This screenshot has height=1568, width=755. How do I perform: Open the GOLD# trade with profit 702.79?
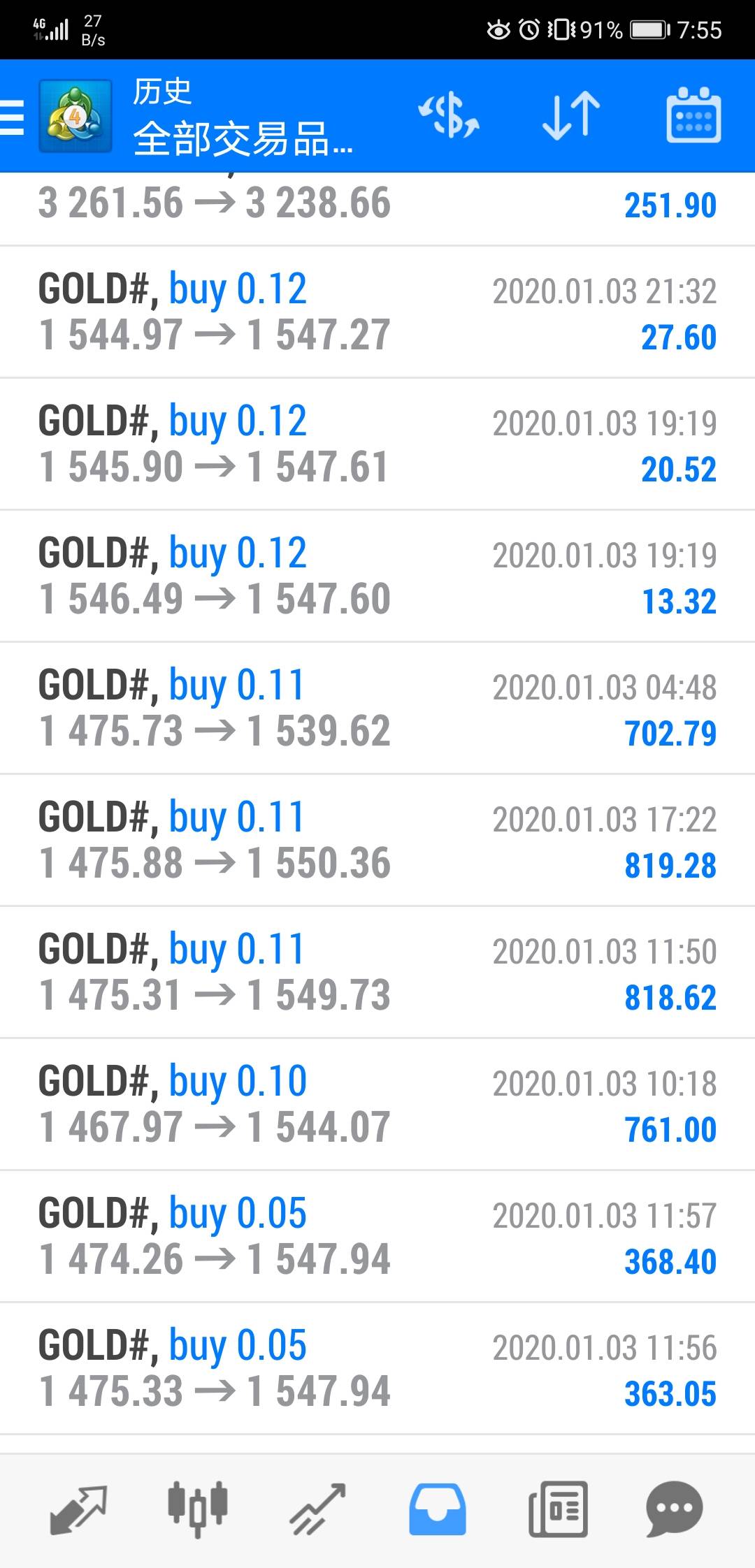(x=377, y=709)
